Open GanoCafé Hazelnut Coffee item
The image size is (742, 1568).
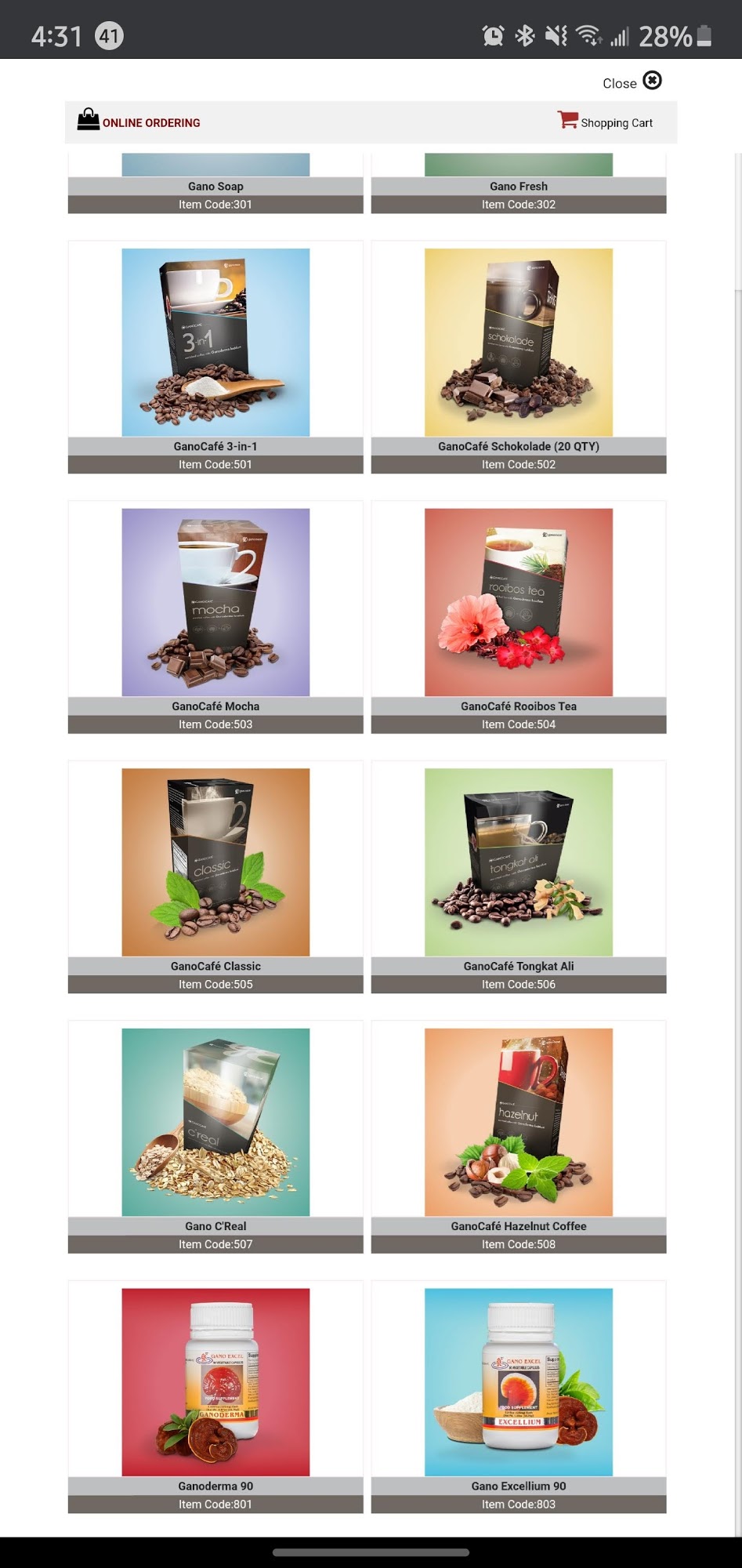pos(518,1122)
